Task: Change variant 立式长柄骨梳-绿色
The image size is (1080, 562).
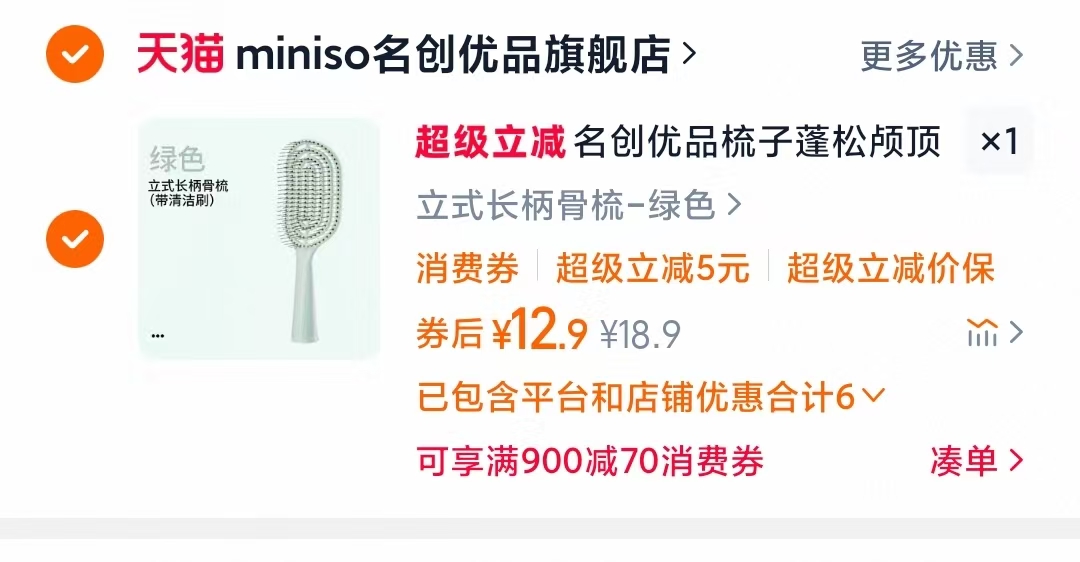Action: point(578,206)
